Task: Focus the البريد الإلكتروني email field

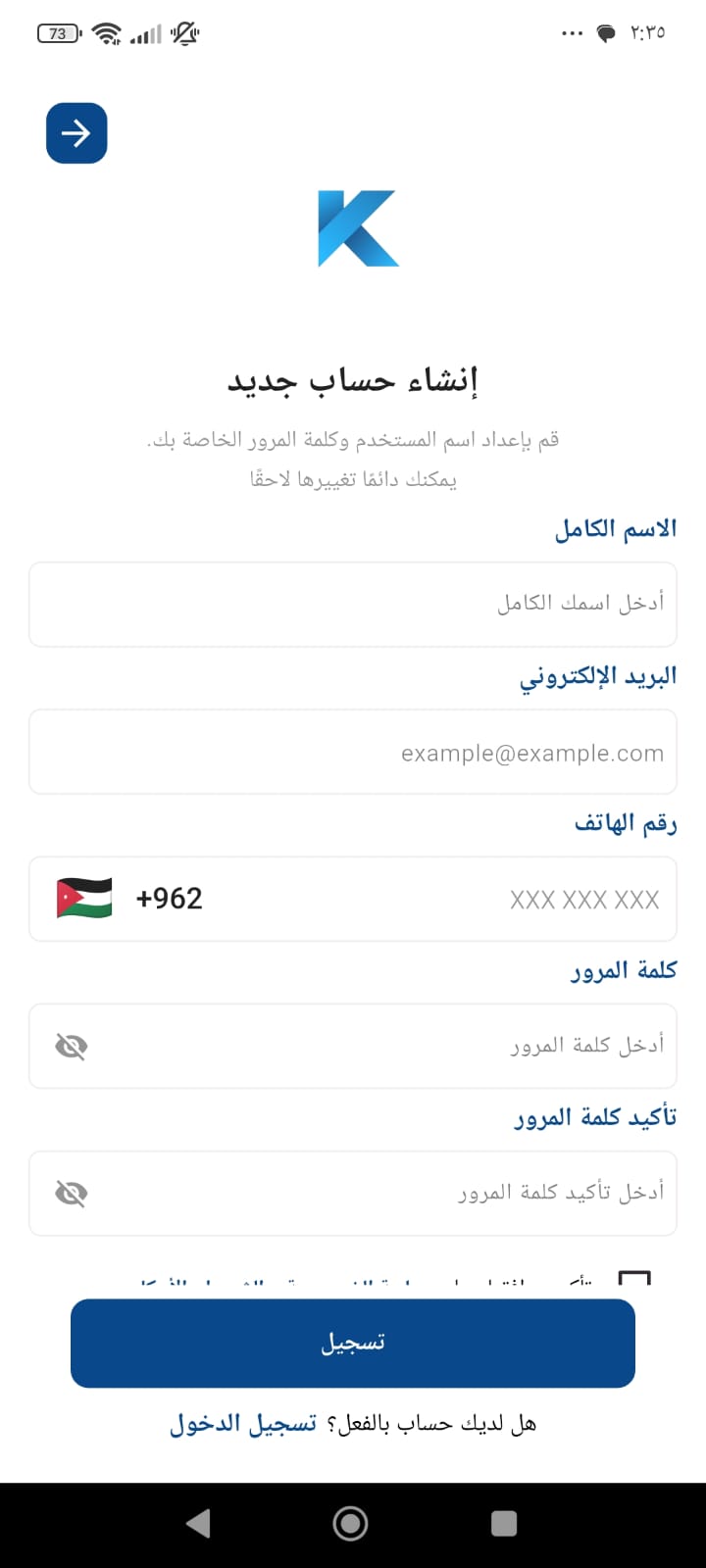Action: click(x=353, y=752)
